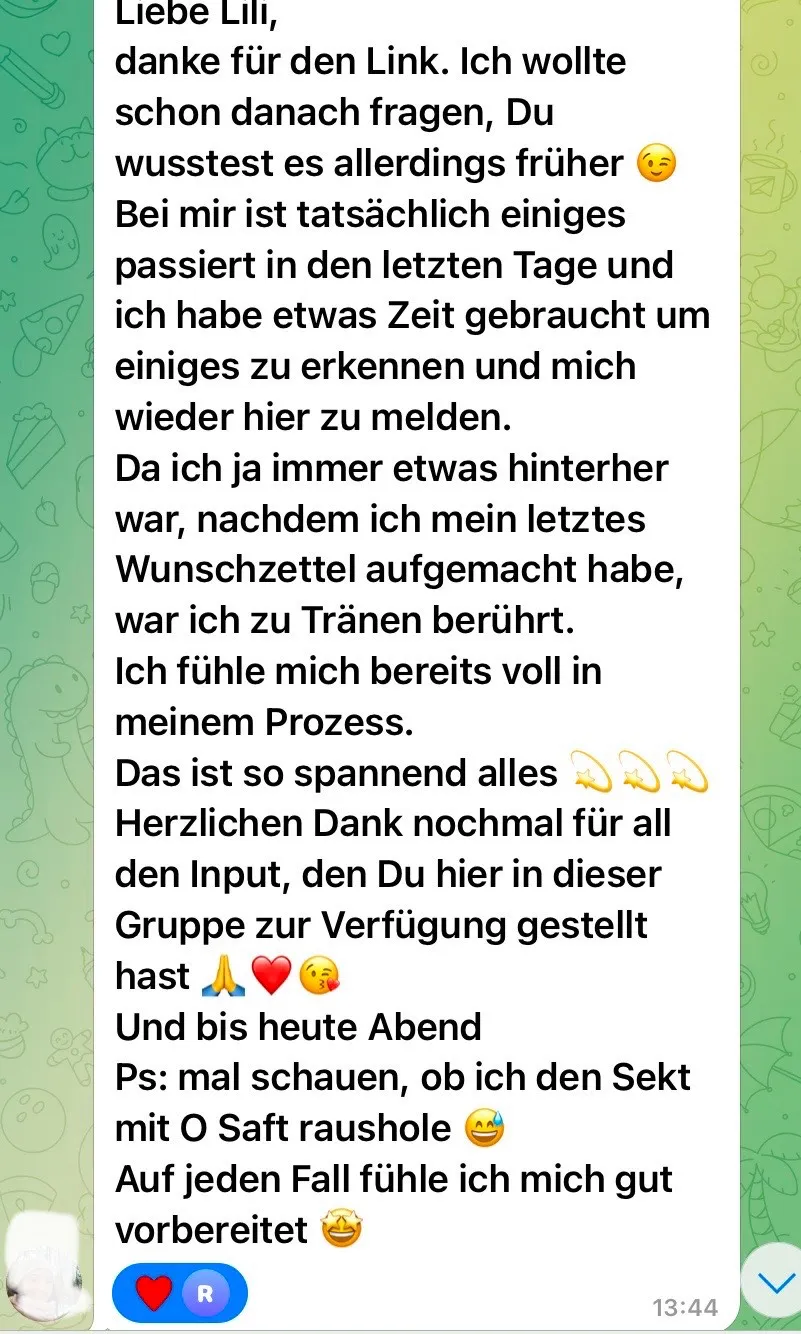Tap the heart reaction chip under the message
Image resolution: width=801 pixels, height=1334 pixels.
[x=178, y=1293]
